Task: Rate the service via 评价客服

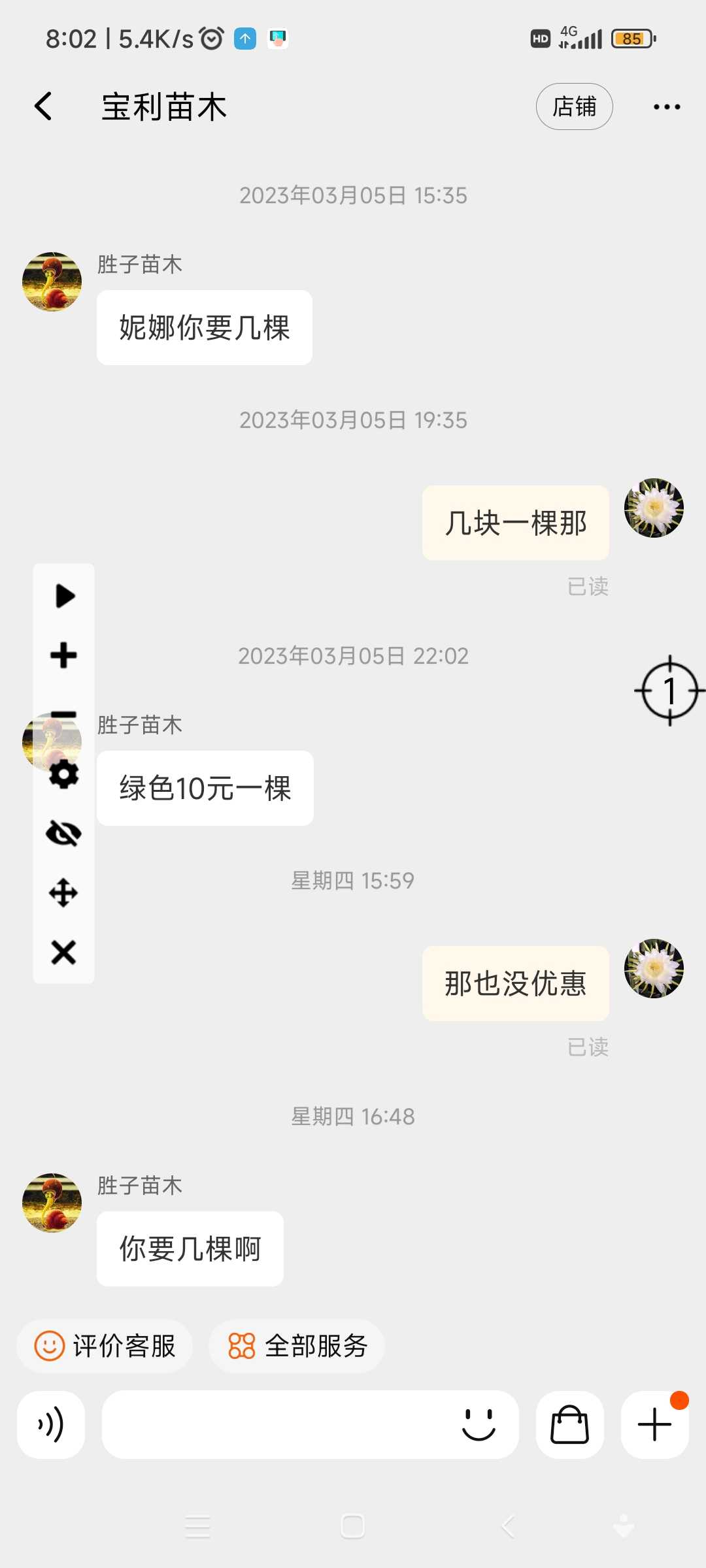Action: [x=105, y=1346]
